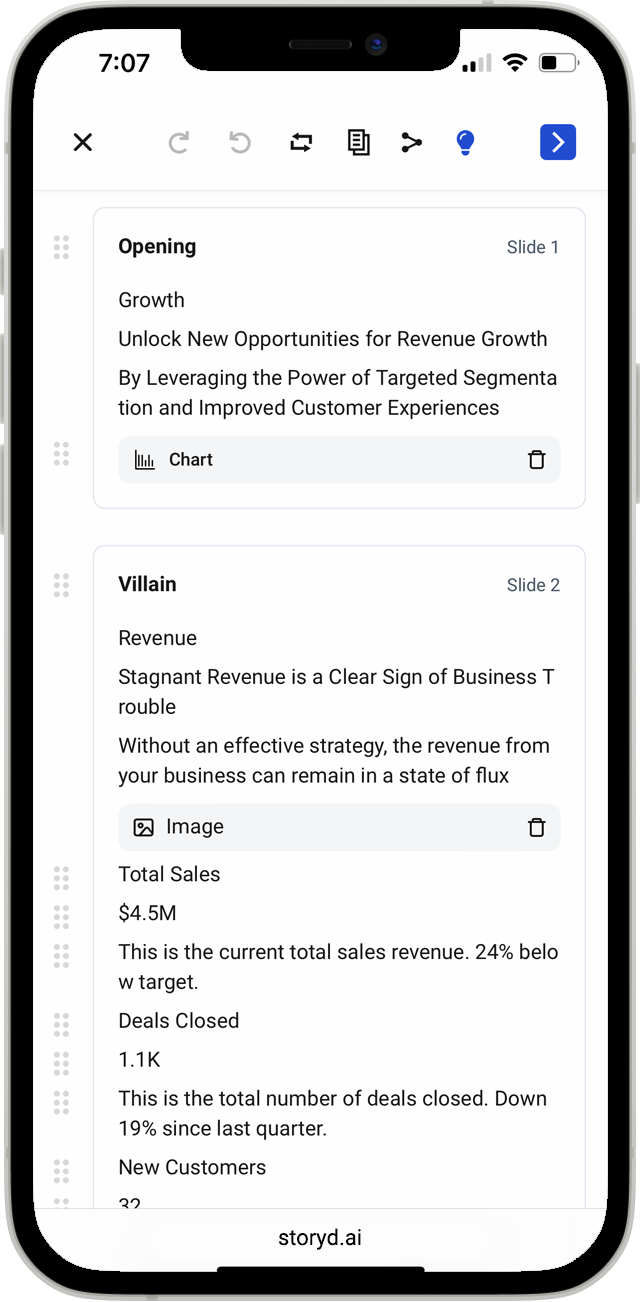Tap the redo arrow in the toolbar
The height and width of the screenshot is (1302, 640).
pos(179,143)
